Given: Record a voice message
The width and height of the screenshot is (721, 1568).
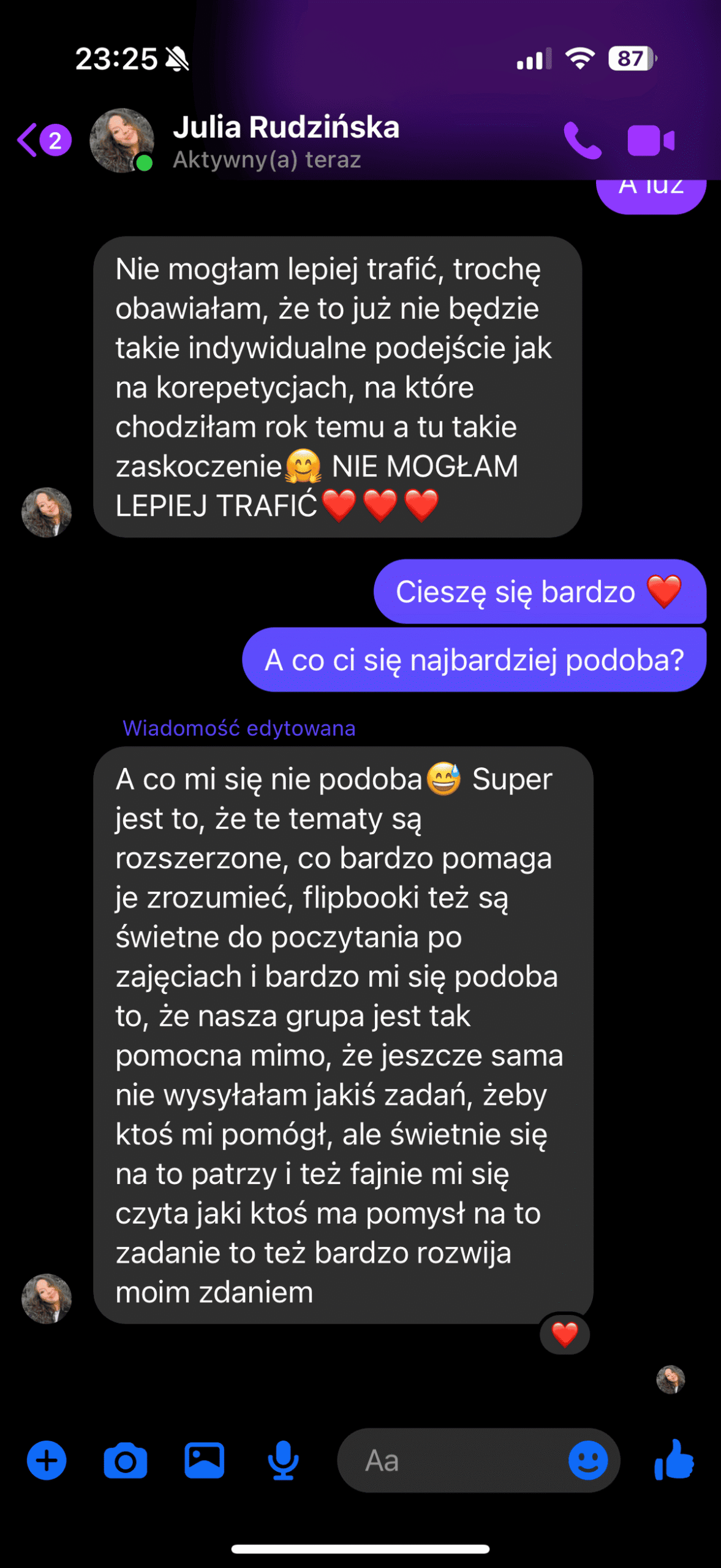Looking at the screenshot, I should (x=283, y=1461).
